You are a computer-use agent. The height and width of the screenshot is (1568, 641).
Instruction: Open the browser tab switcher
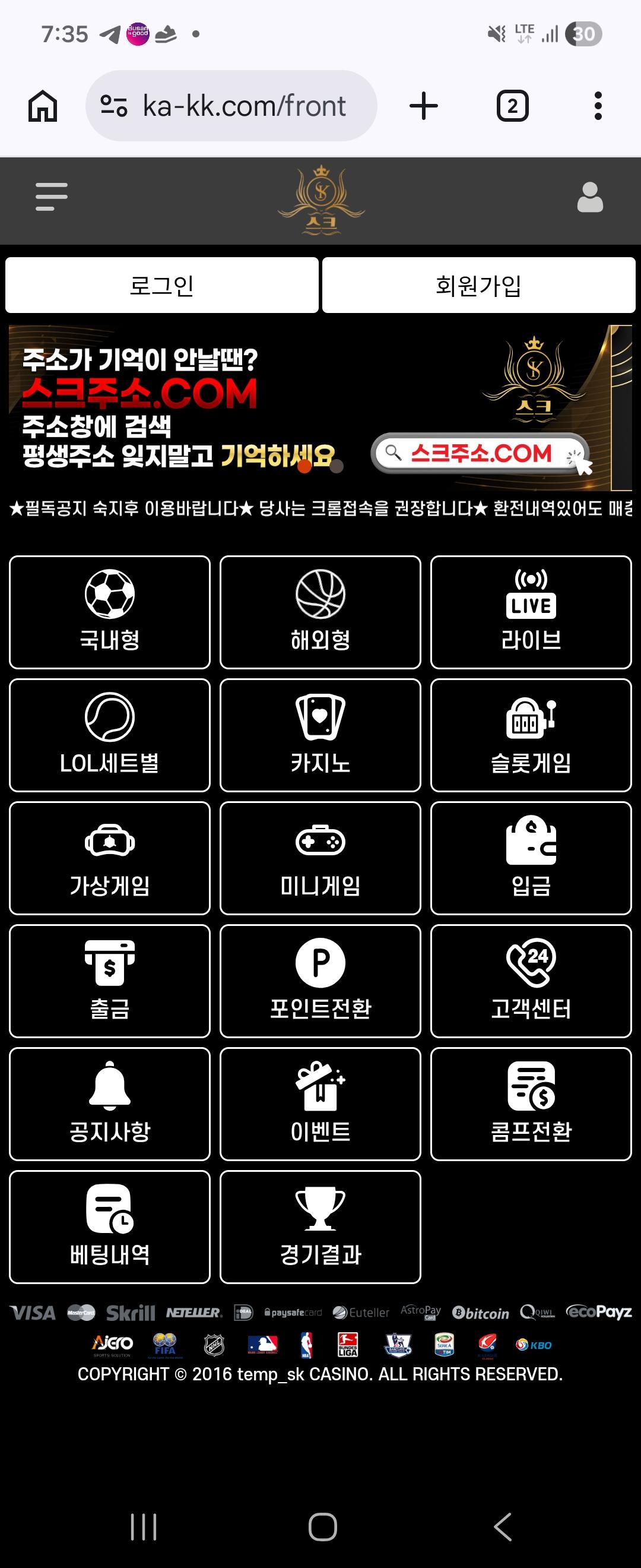(513, 106)
